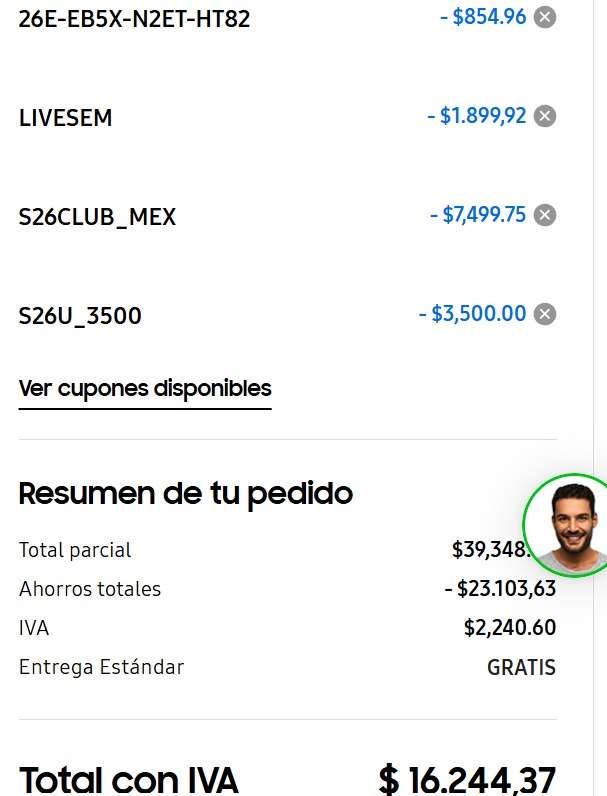The width and height of the screenshot is (607, 796).
Task: Remove coupon 26E-EB5X-N2ET-HT82
Action: pos(545,17)
